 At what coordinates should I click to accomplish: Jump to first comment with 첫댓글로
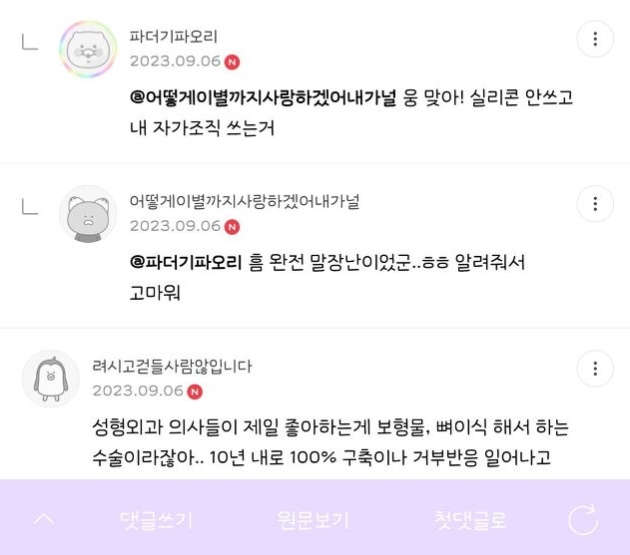coord(470,520)
